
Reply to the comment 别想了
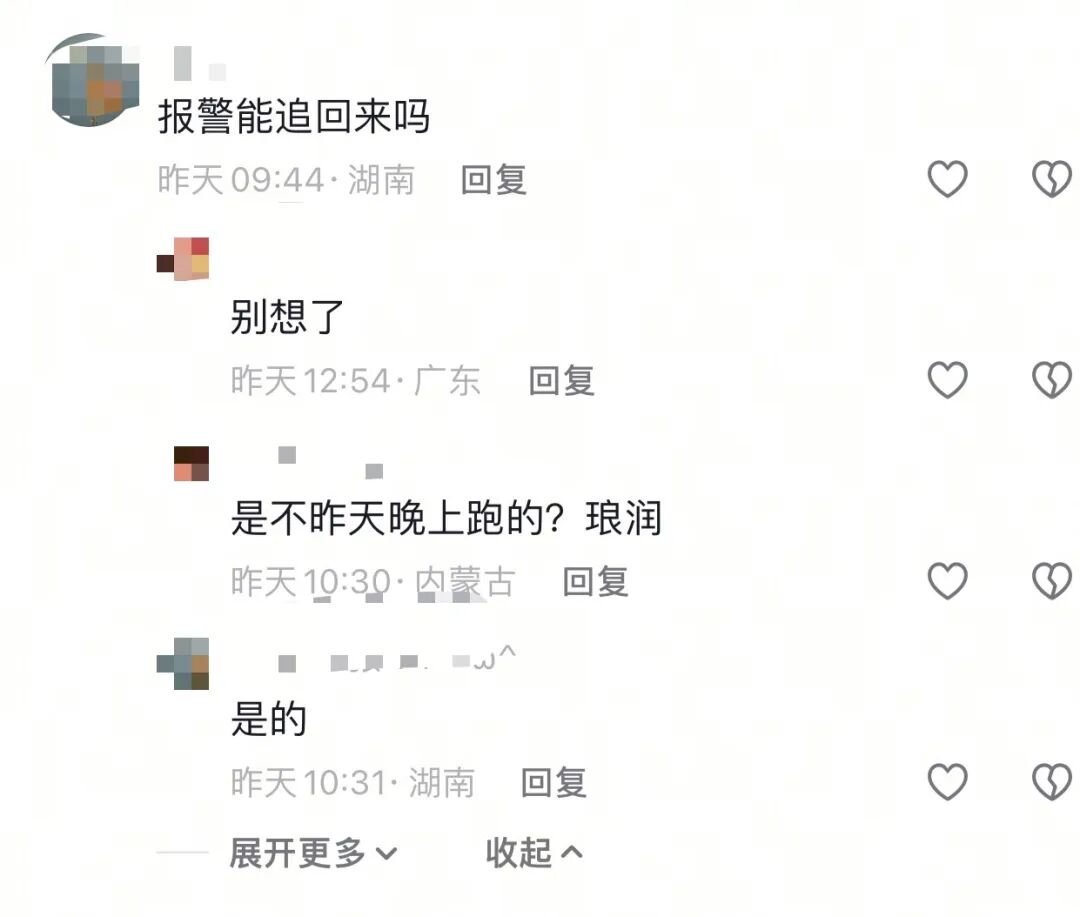[x=561, y=380]
